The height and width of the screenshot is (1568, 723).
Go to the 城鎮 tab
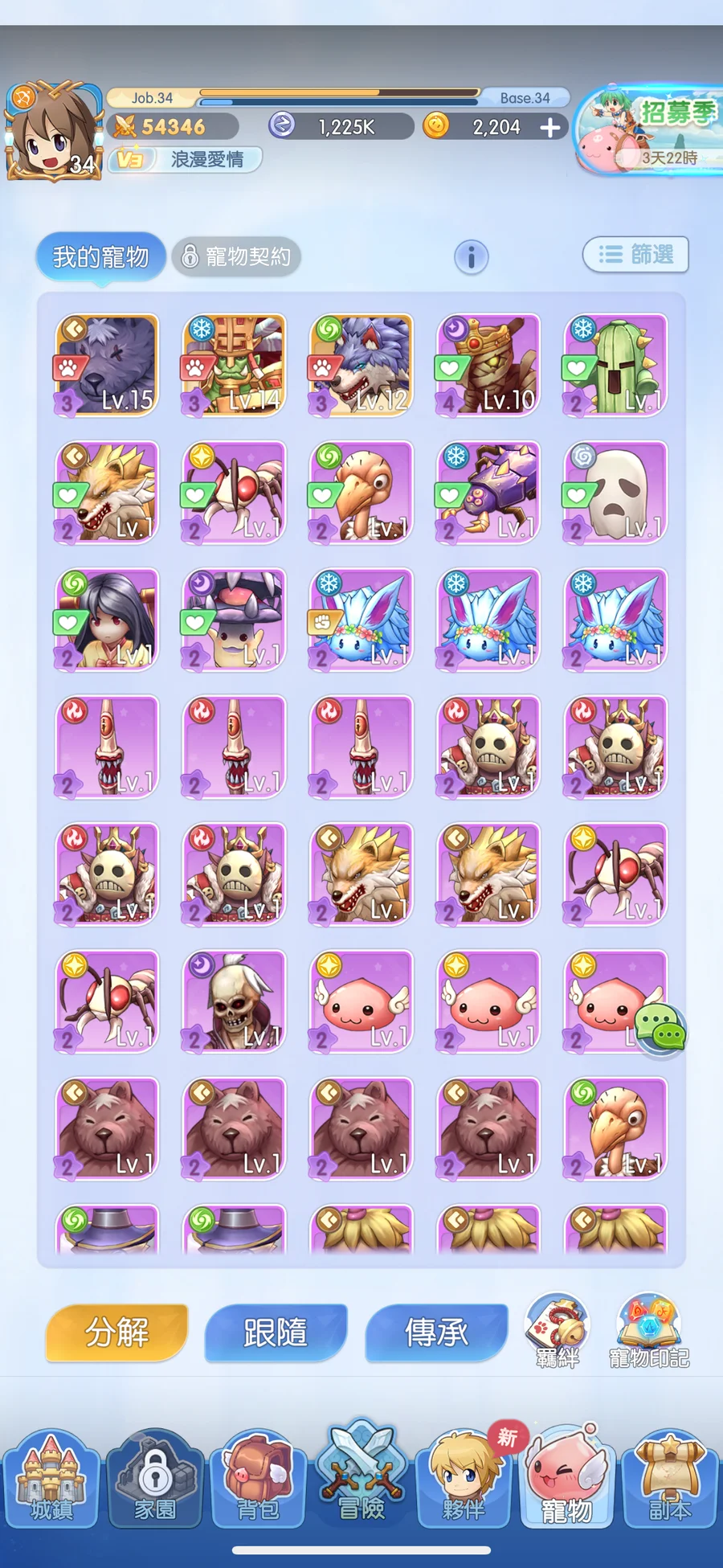coord(51,1479)
